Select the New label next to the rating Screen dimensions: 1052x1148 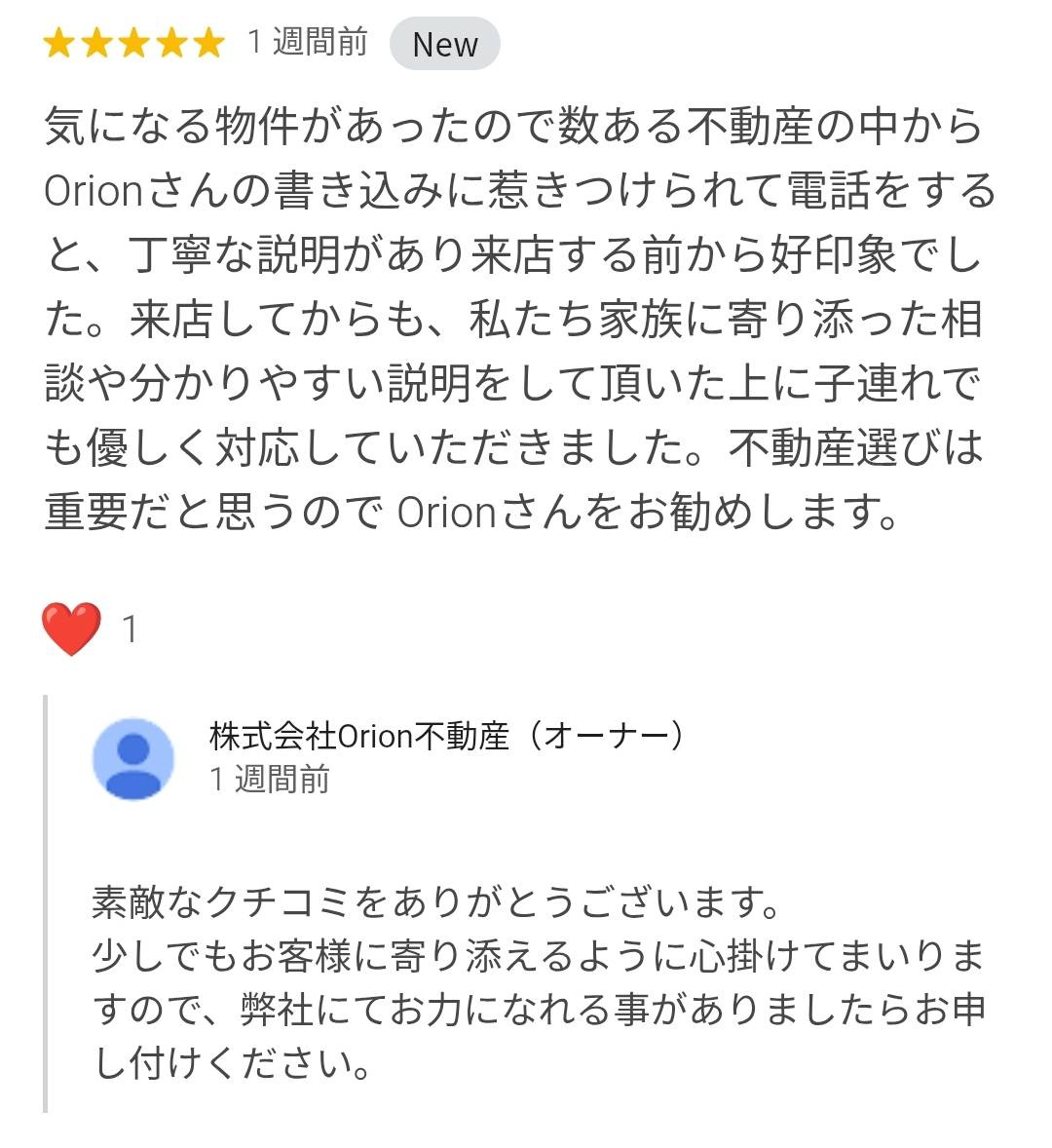pyautogui.click(x=444, y=43)
